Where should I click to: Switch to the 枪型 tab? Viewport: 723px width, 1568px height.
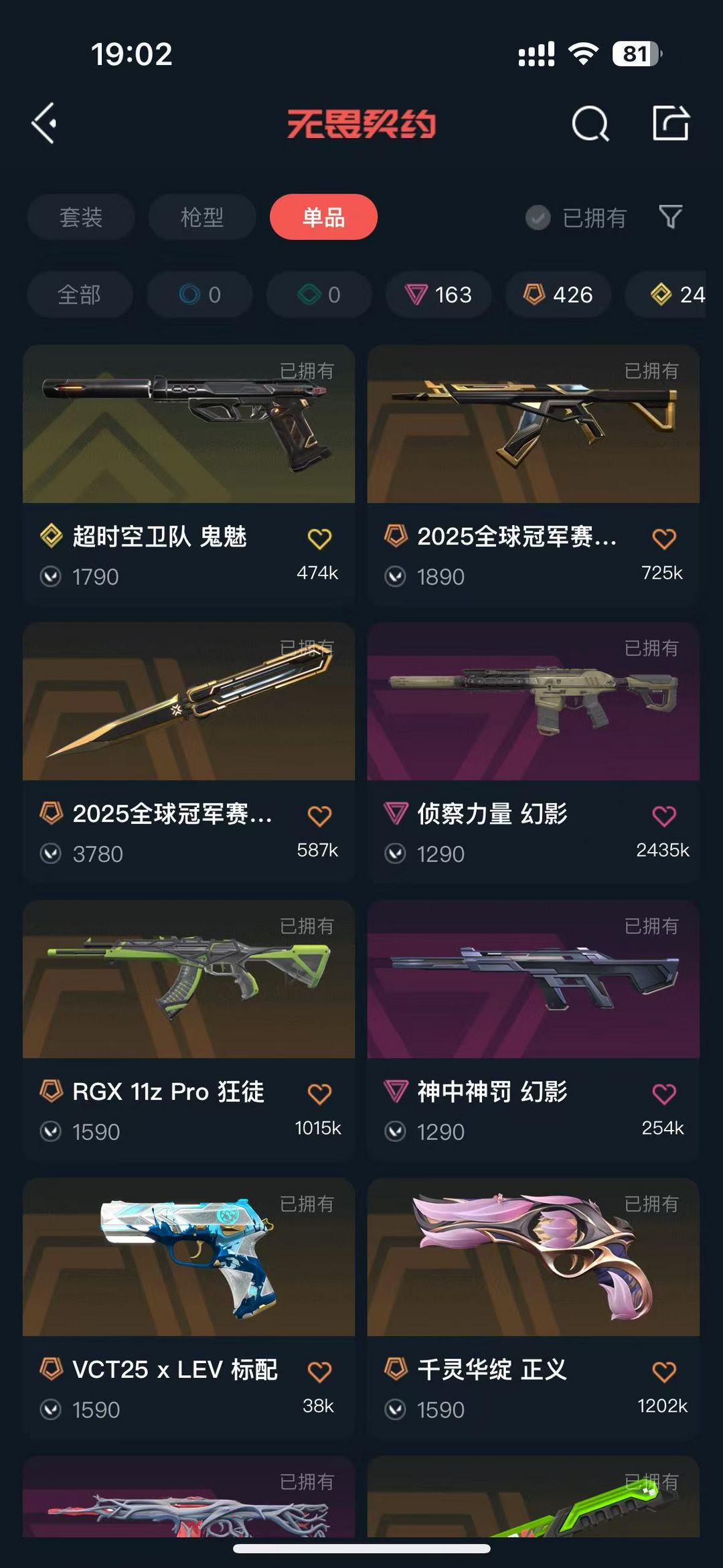[202, 217]
